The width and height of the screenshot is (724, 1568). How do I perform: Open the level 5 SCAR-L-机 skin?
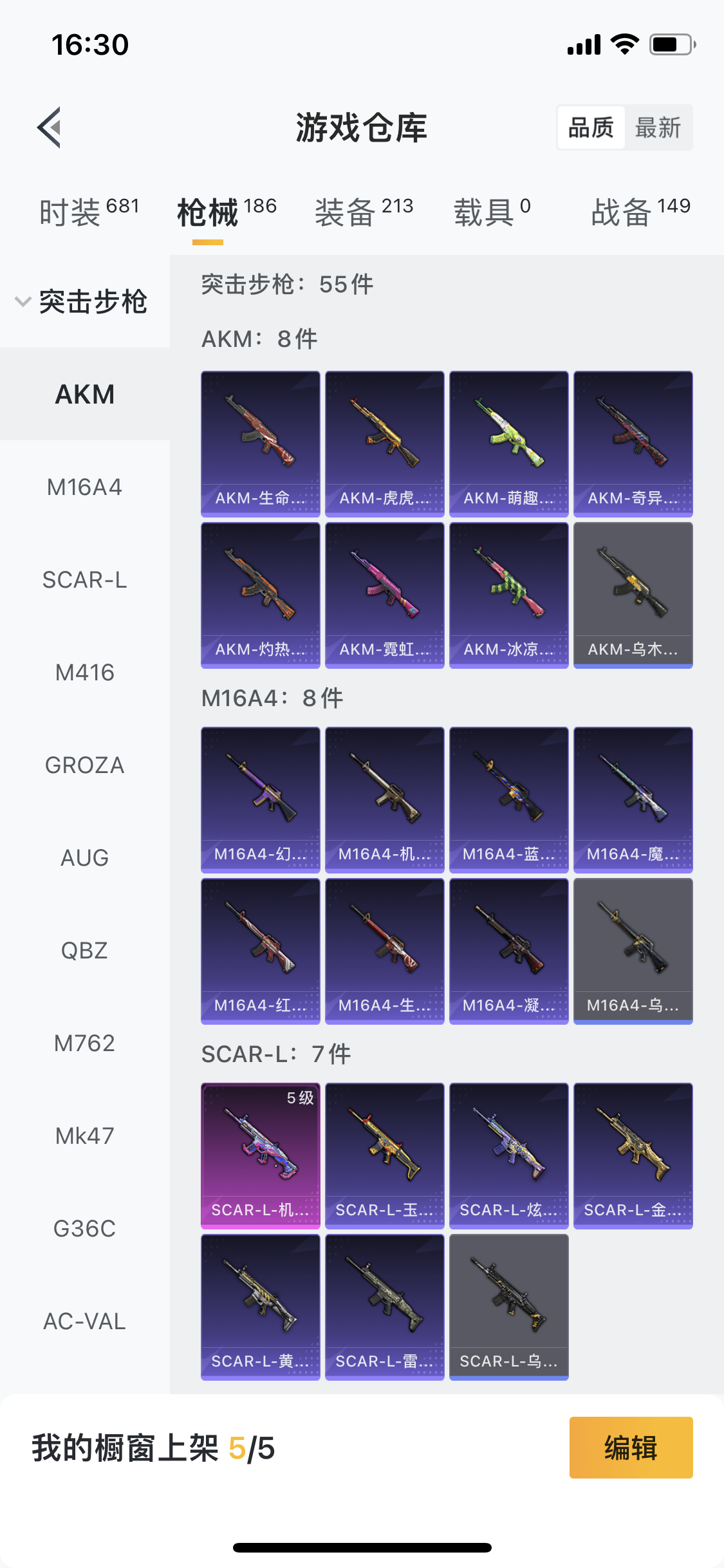260,1155
